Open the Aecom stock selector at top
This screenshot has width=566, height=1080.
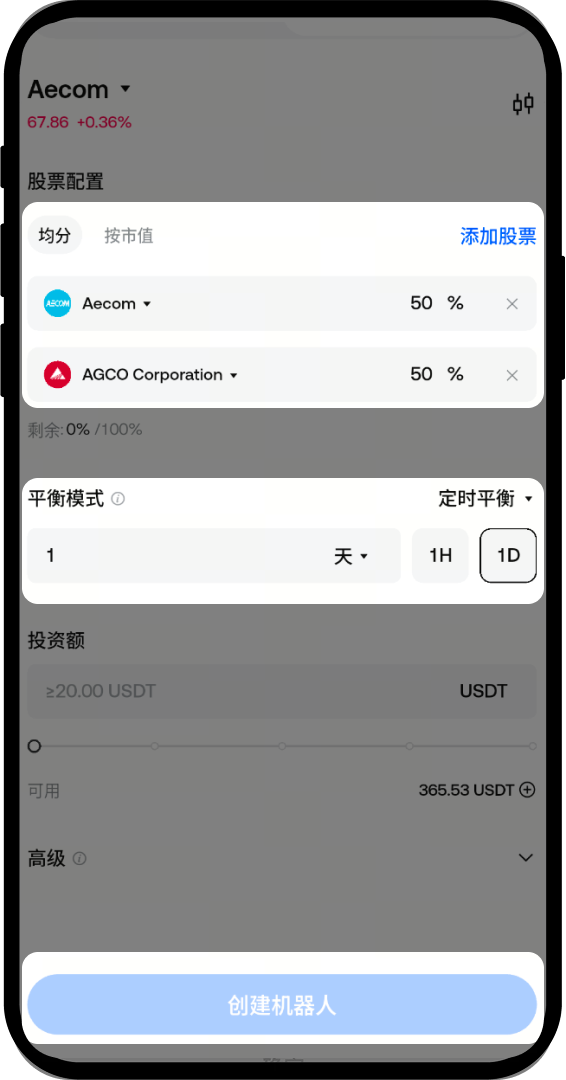tap(78, 90)
